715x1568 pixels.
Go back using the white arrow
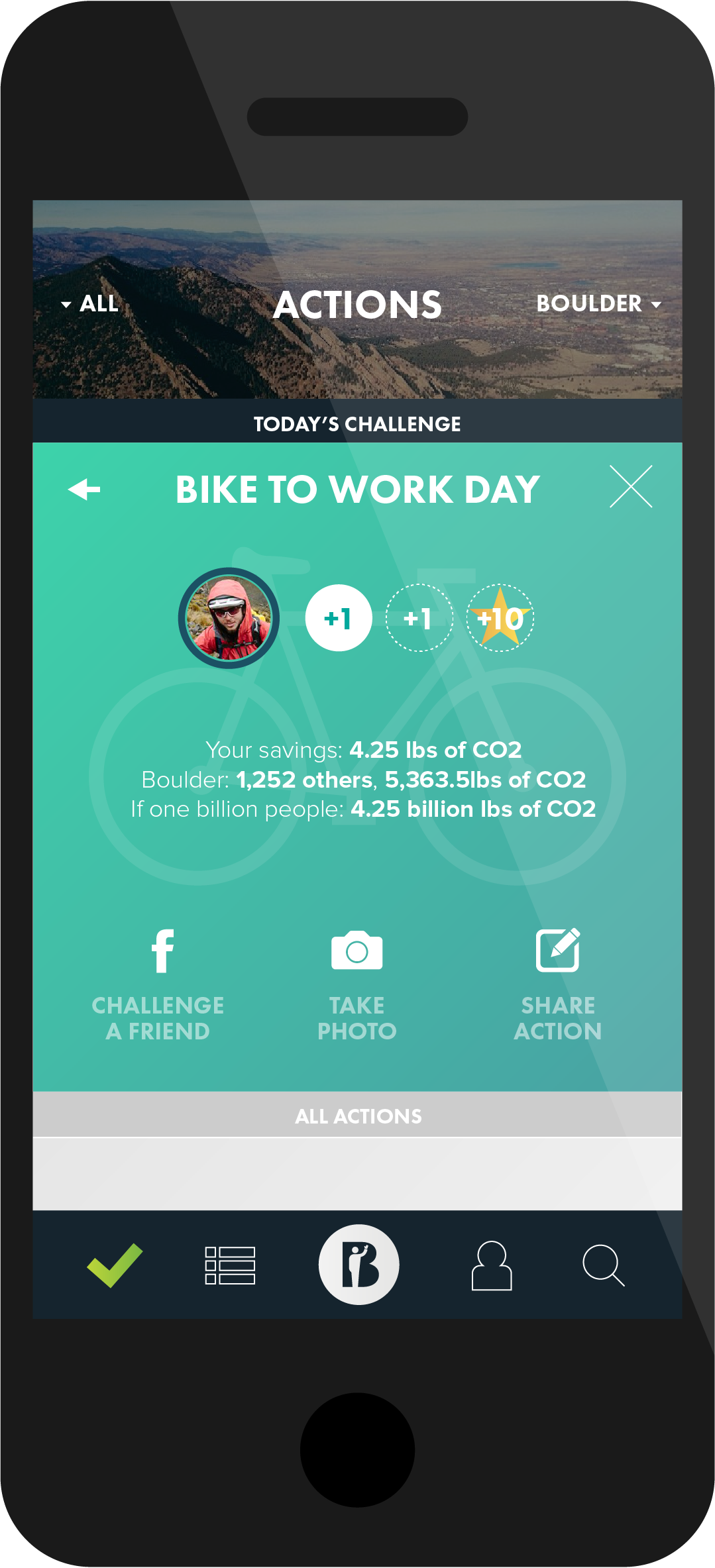pyautogui.click(x=84, y=490)
